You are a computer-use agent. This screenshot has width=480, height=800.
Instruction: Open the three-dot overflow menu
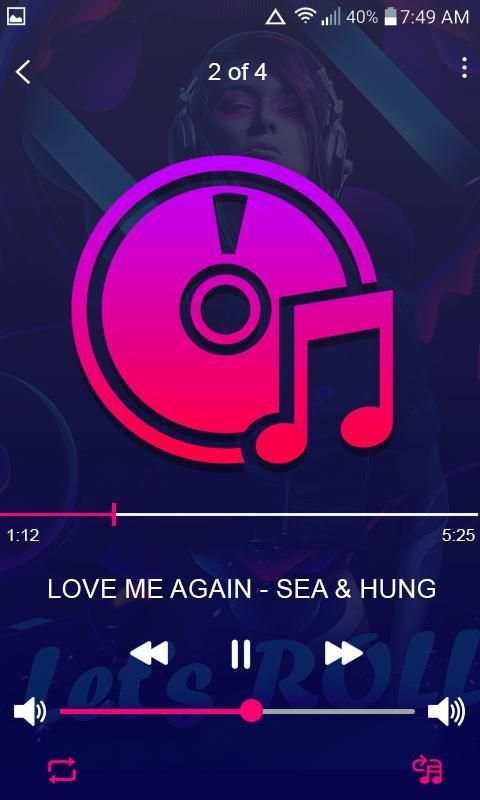pos(464,68)
